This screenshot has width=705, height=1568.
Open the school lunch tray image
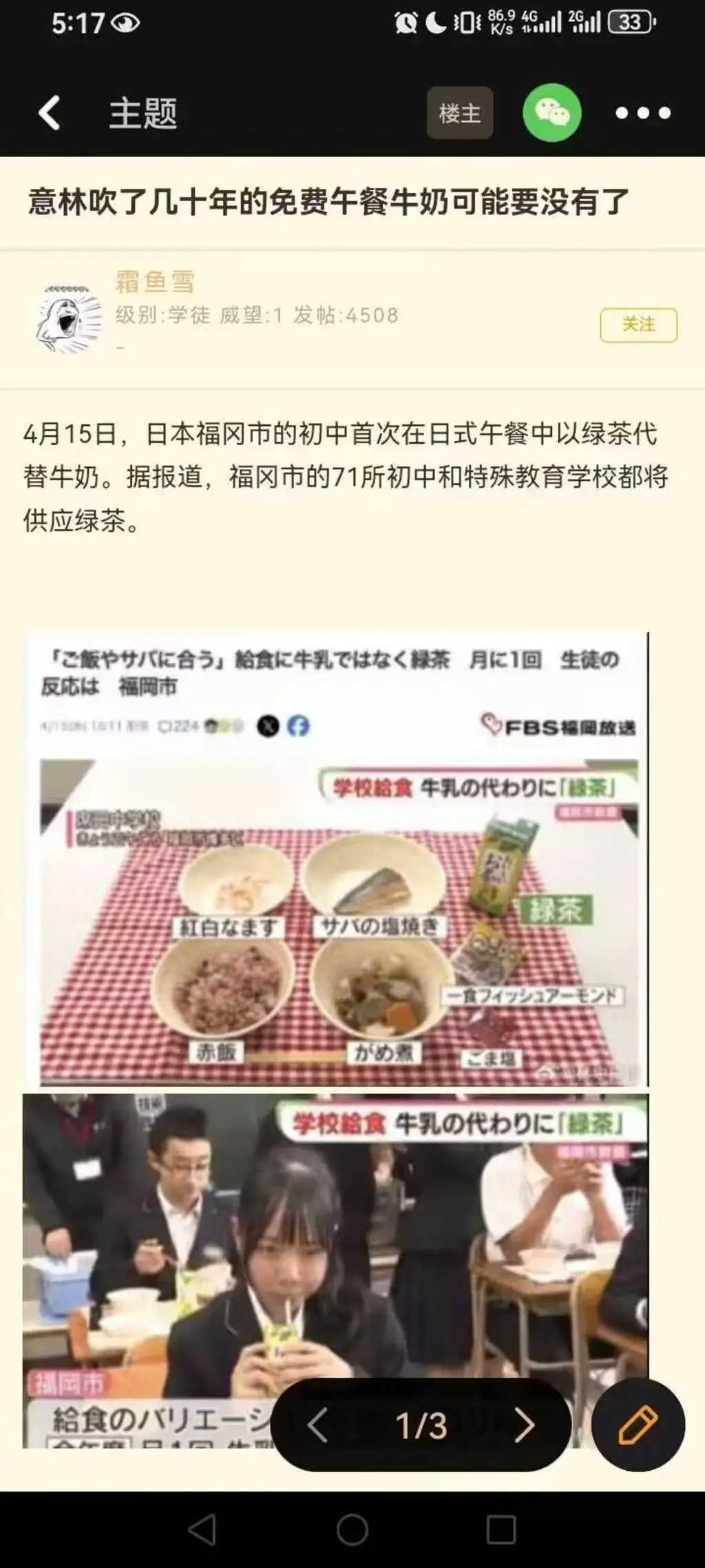click(337, 858)
